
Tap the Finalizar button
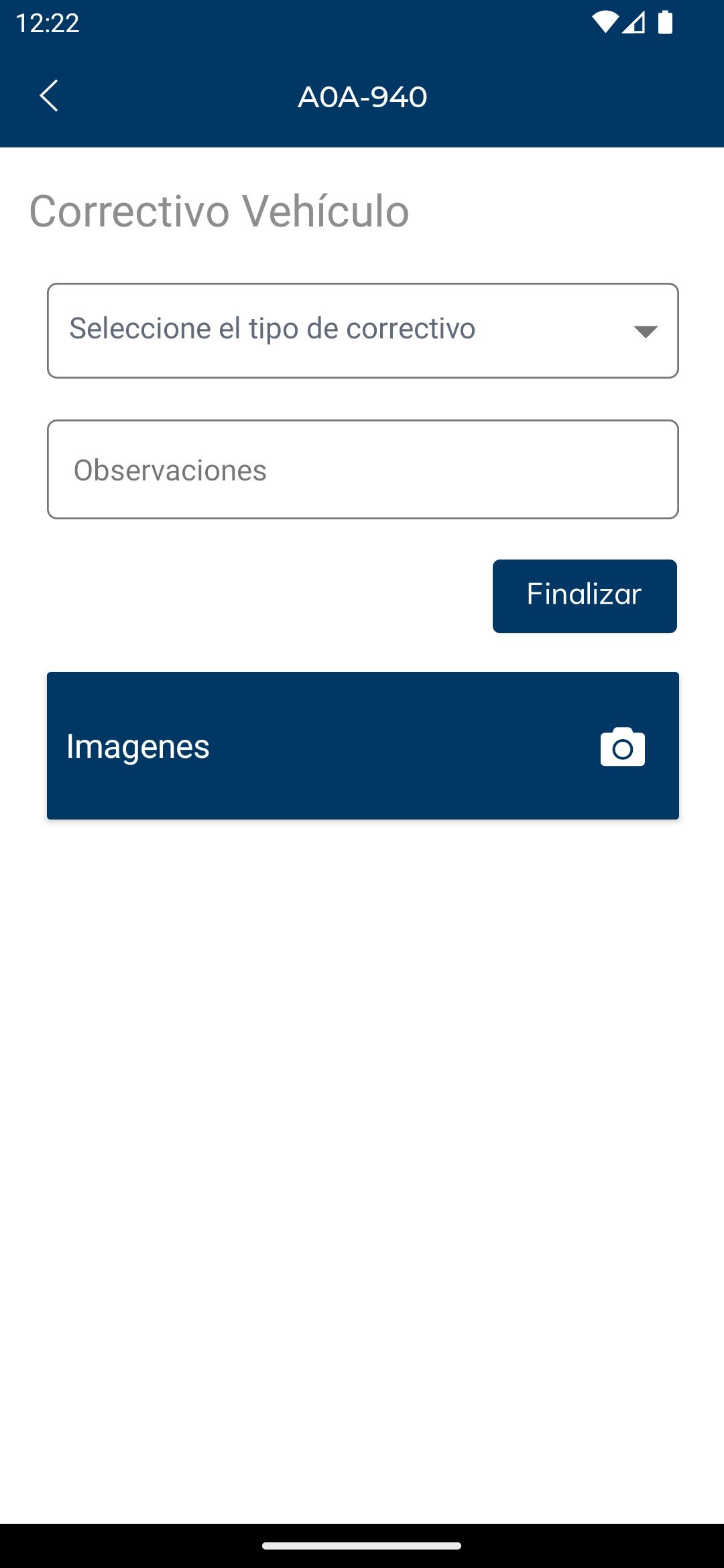[x=585, y=596]
